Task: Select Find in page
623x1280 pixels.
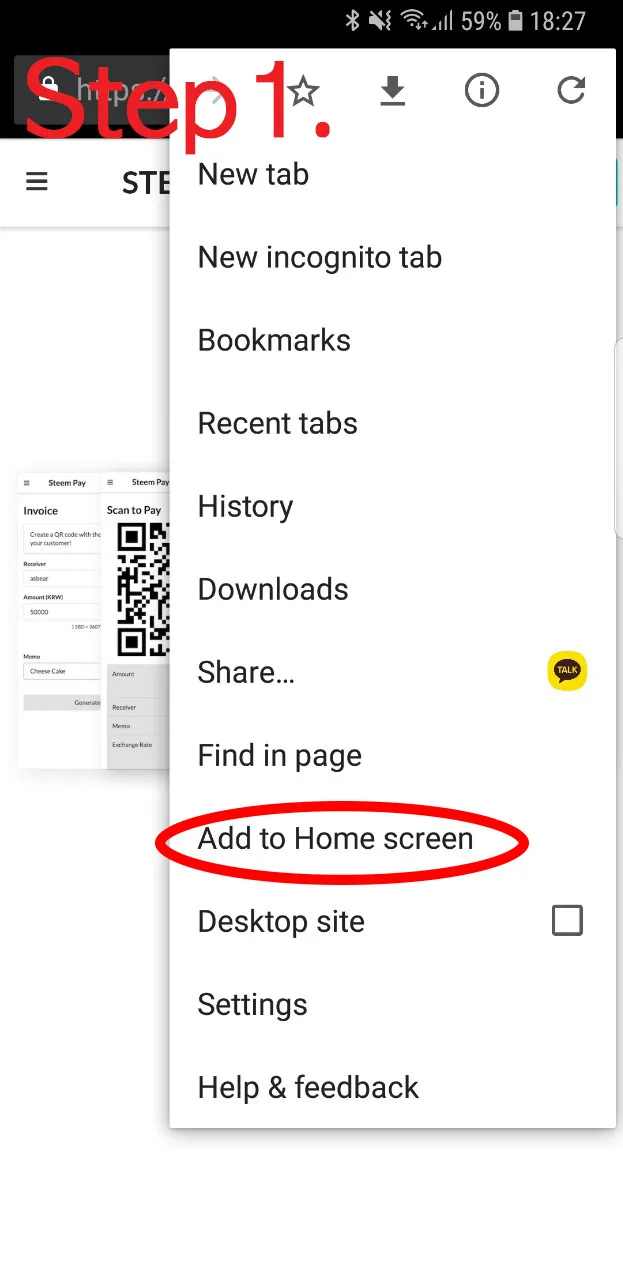Action: point(280,756)
